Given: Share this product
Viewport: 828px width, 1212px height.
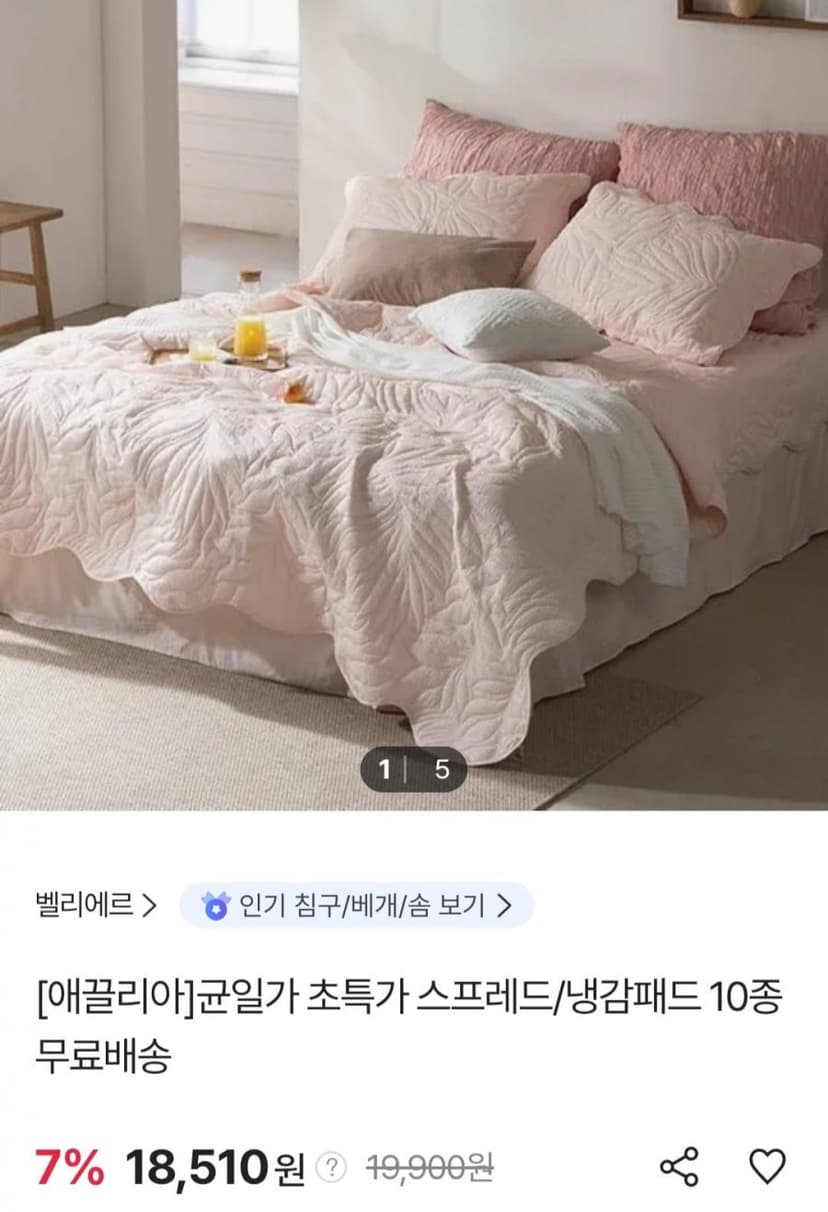Looking at the screenshot, I should (679, 1167).
